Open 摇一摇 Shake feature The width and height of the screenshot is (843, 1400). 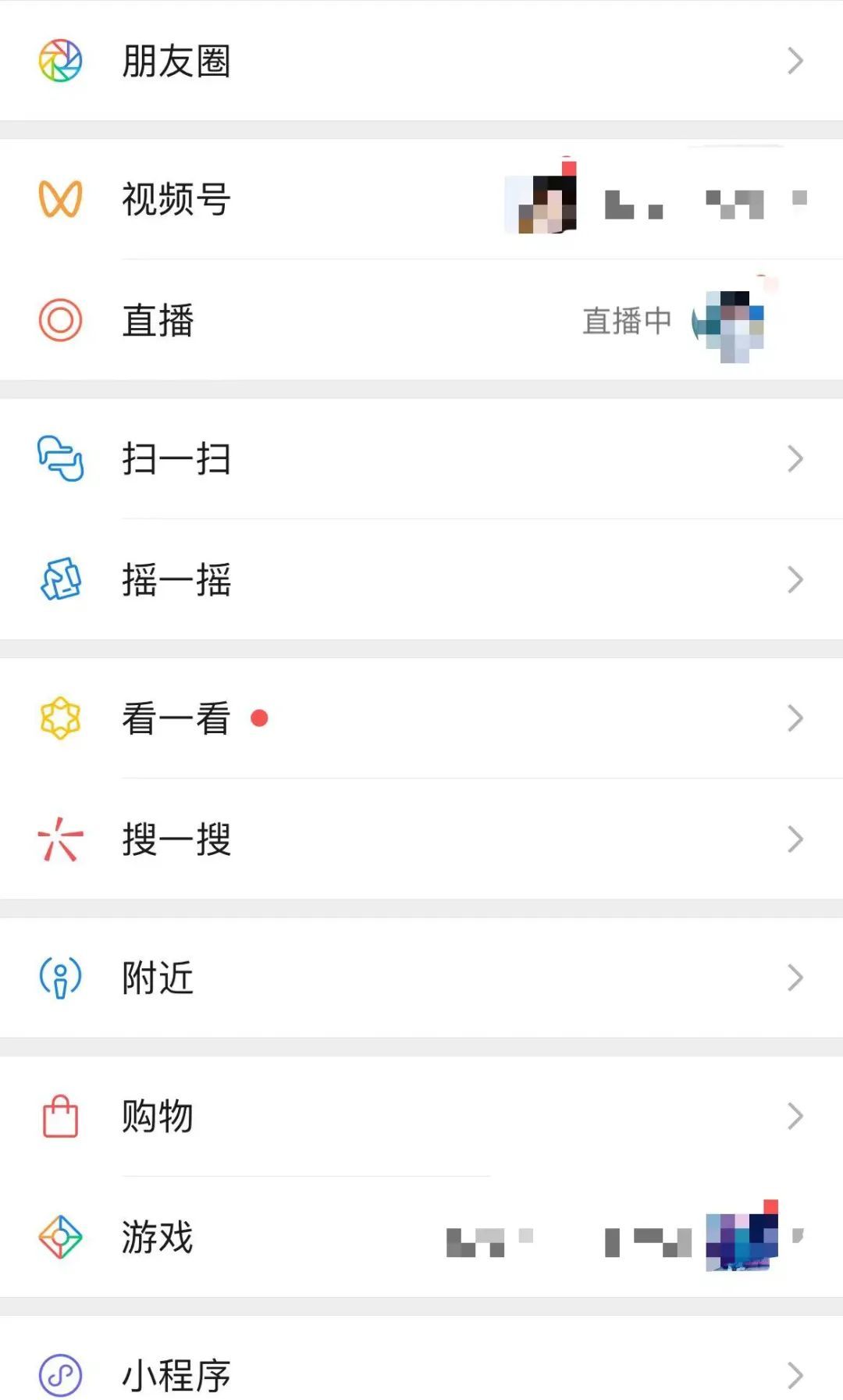(x=176, y=579)
